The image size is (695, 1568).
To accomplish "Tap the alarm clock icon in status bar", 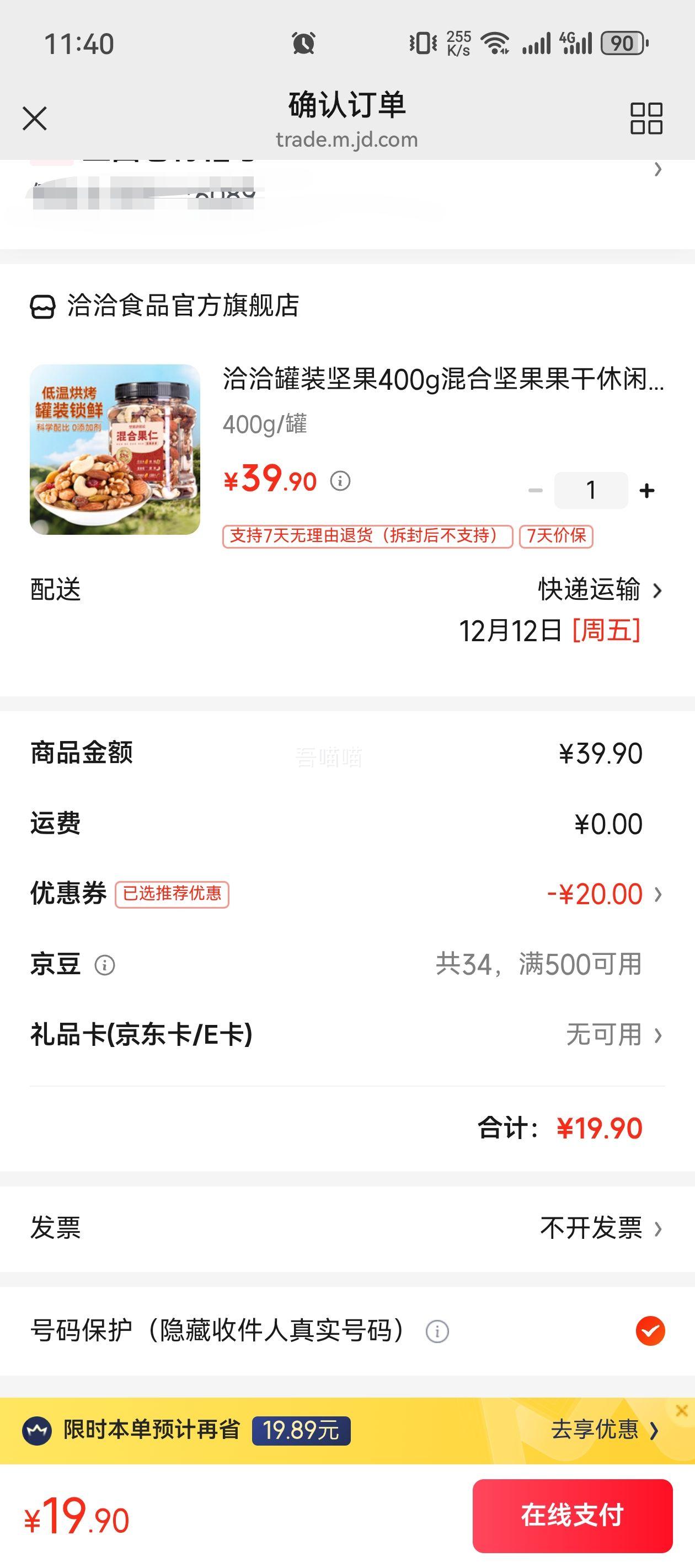I will [x=303, y=41].
